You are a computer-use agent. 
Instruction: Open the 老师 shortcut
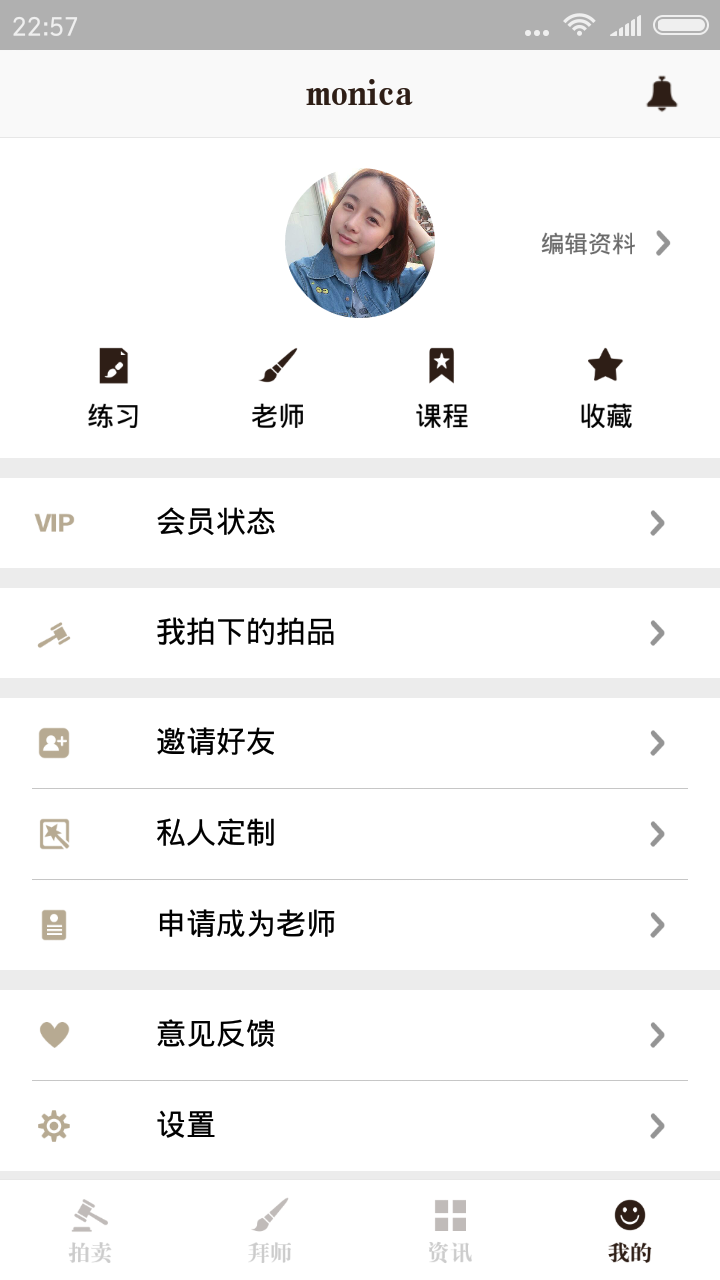point(278,389)
